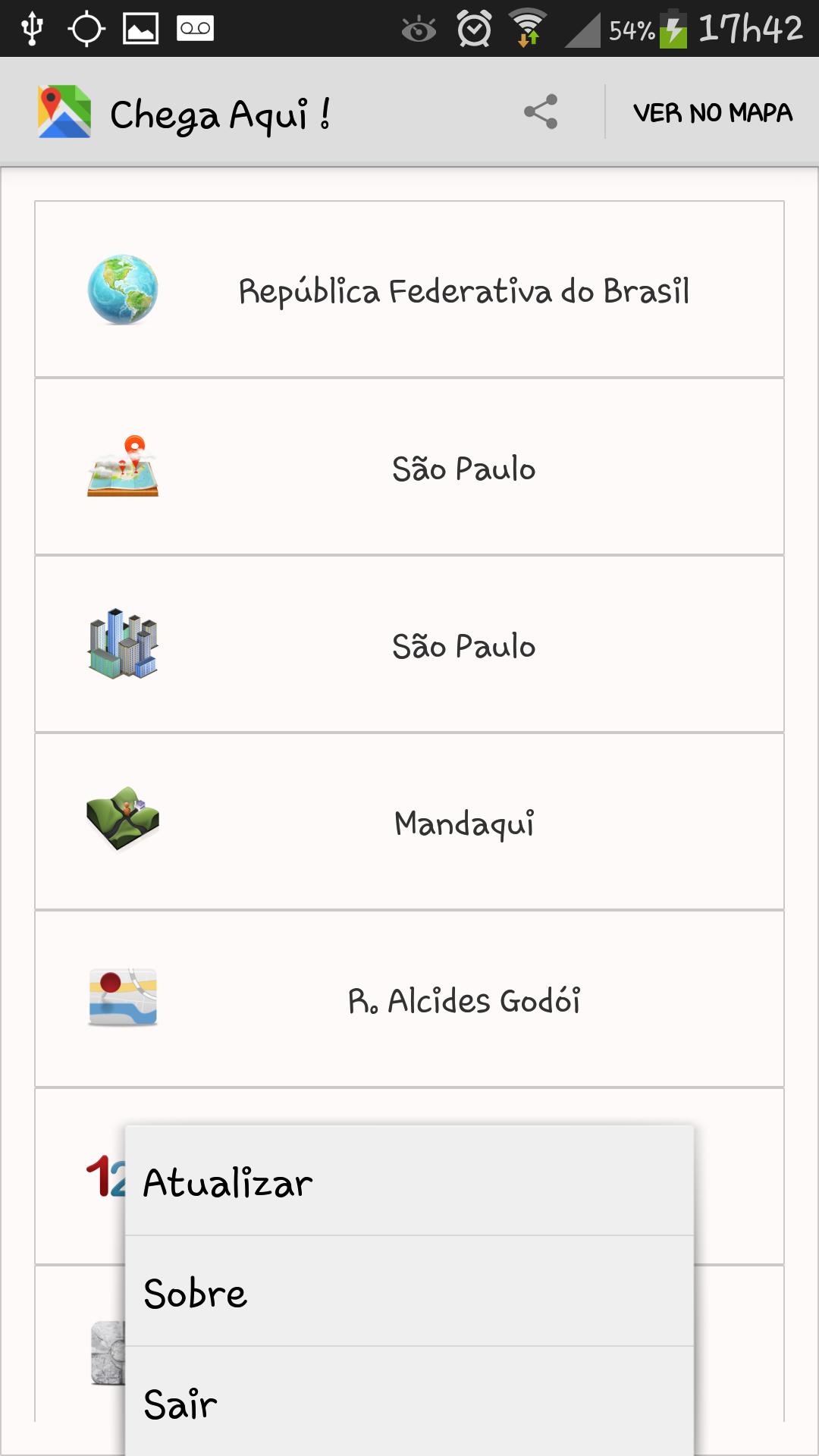Tap the map with pin icon for São Paulo state
This screenshot has height=1456, width=819.
(124, 468)
